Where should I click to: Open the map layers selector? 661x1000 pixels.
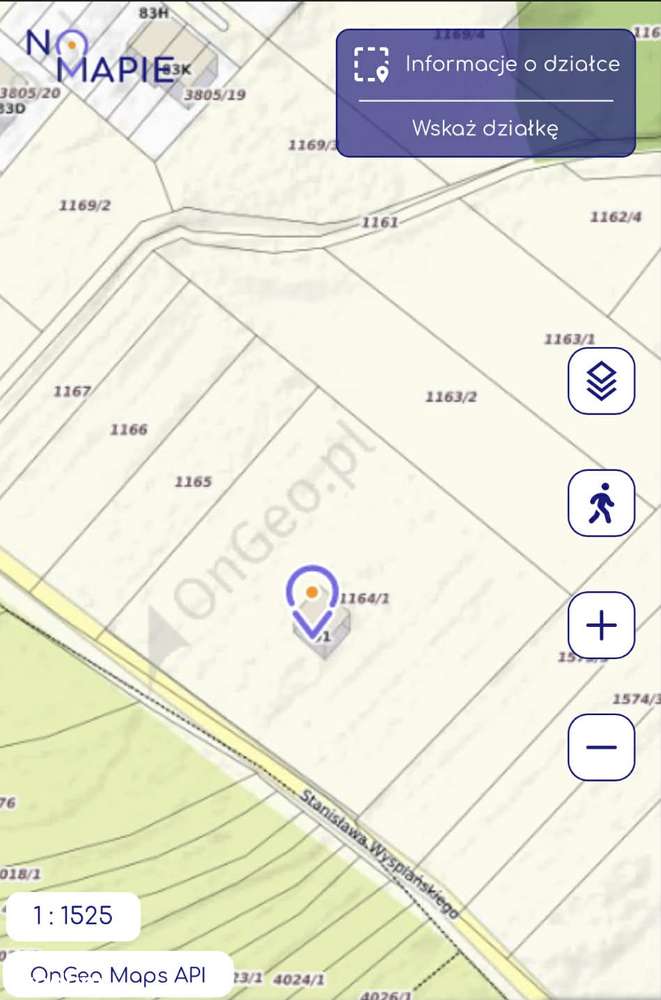click(x=601, y=381)
